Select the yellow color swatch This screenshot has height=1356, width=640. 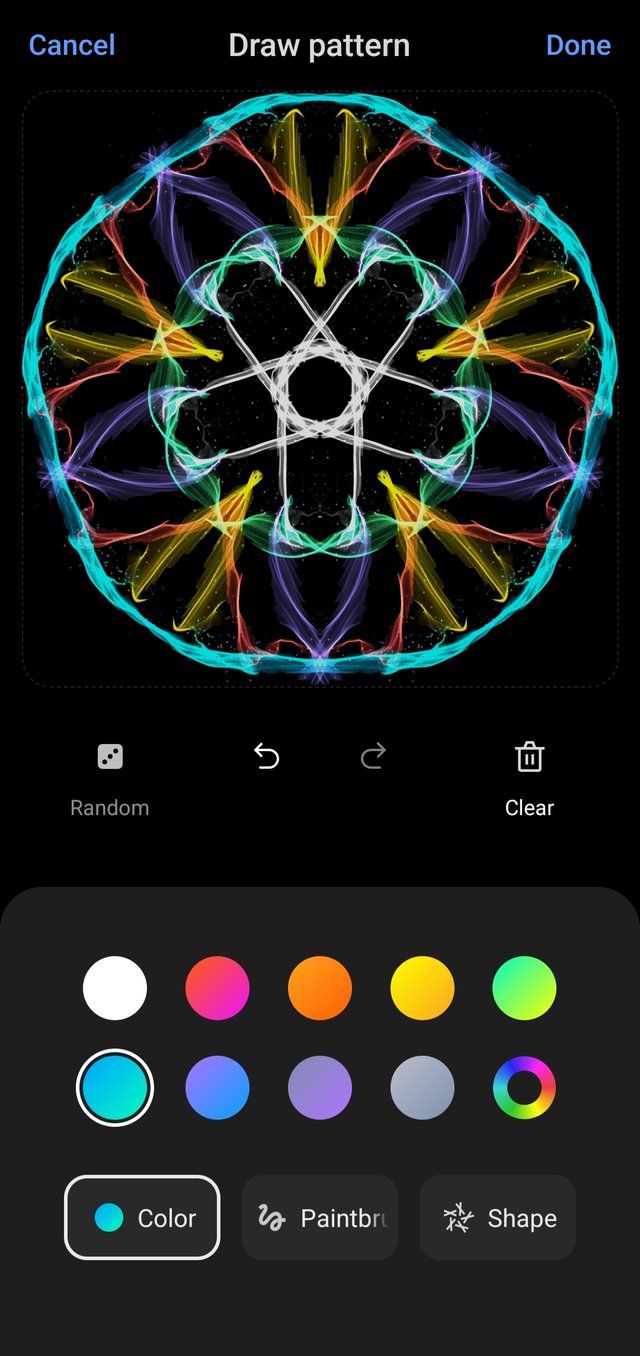point(422,988)
